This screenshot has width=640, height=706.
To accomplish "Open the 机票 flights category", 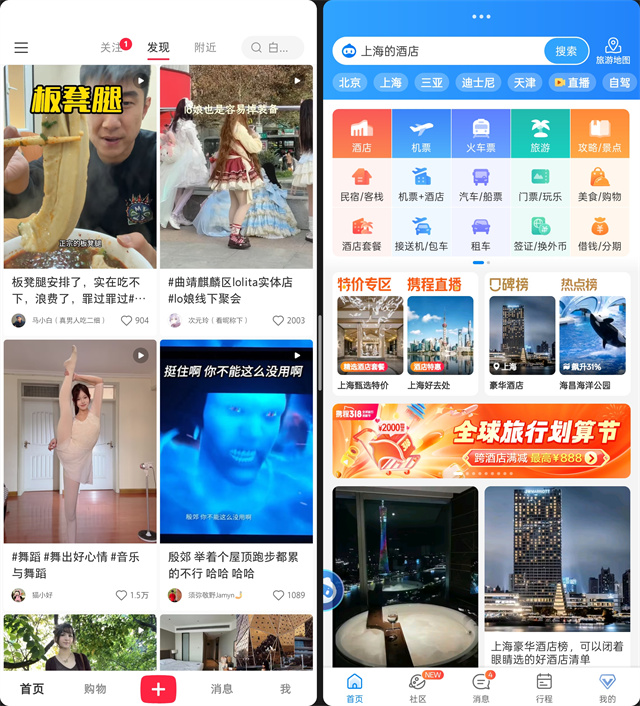I will [421, 134].
